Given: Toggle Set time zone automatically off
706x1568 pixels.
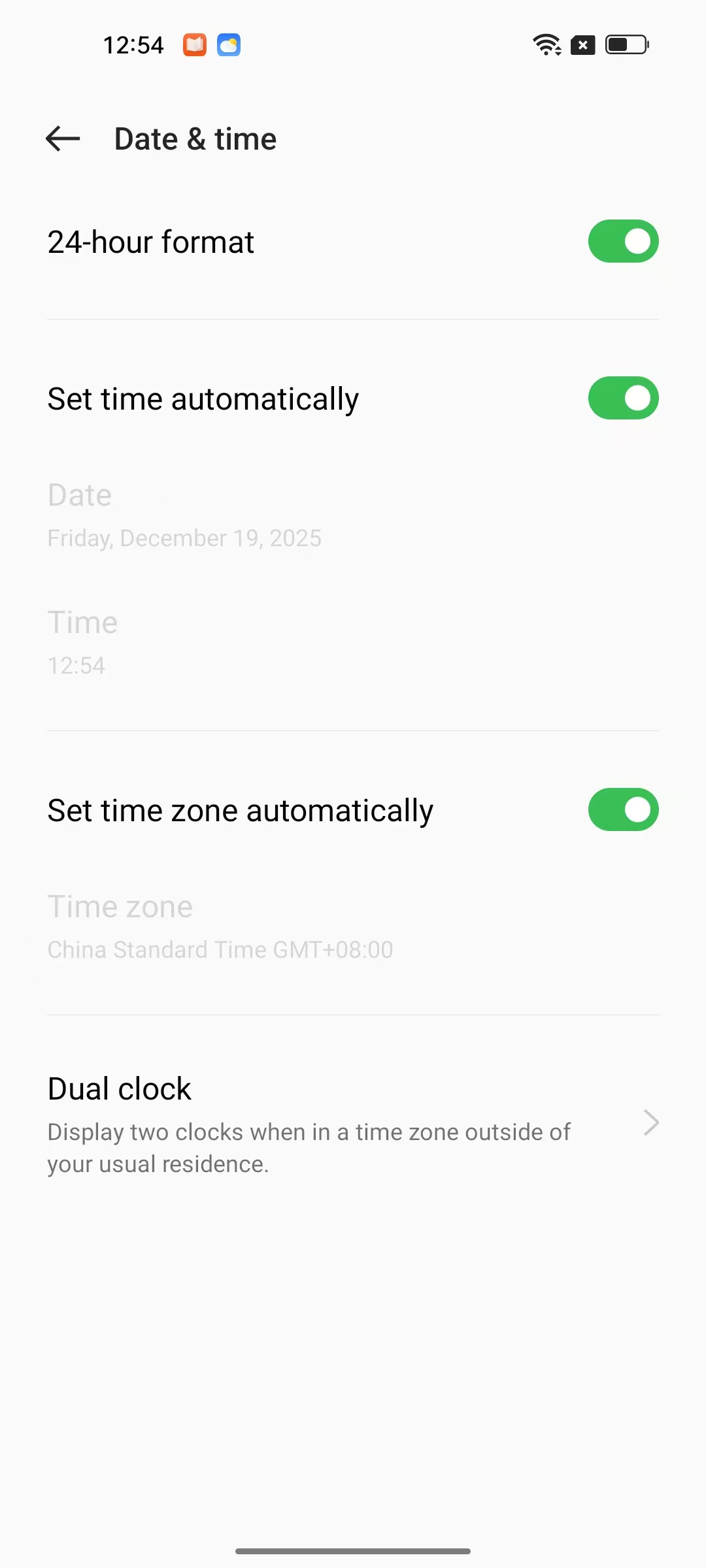Looking at the screenshot, I should [622, 809].
